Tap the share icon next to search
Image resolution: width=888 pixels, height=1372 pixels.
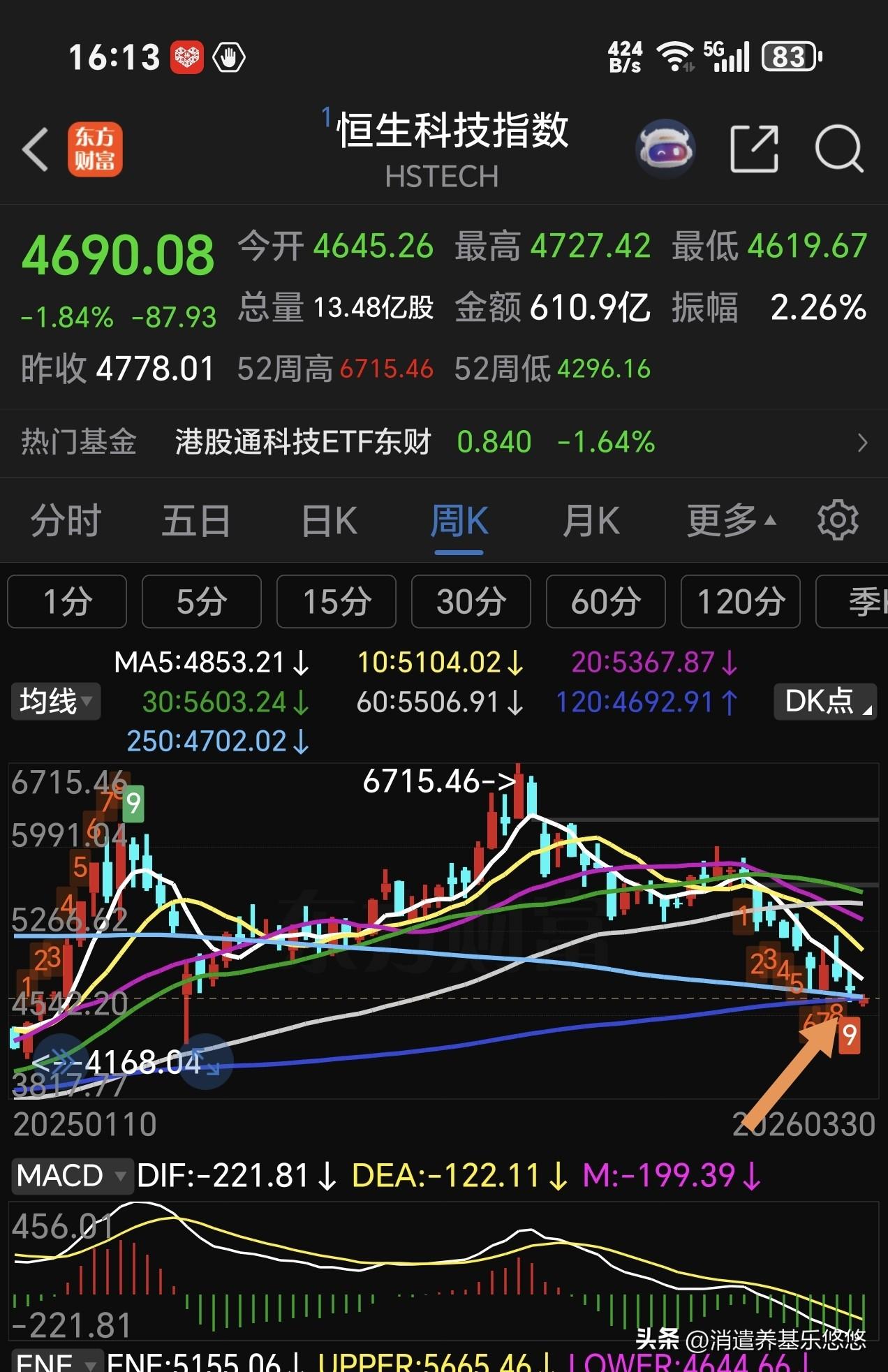pos(755,148)
